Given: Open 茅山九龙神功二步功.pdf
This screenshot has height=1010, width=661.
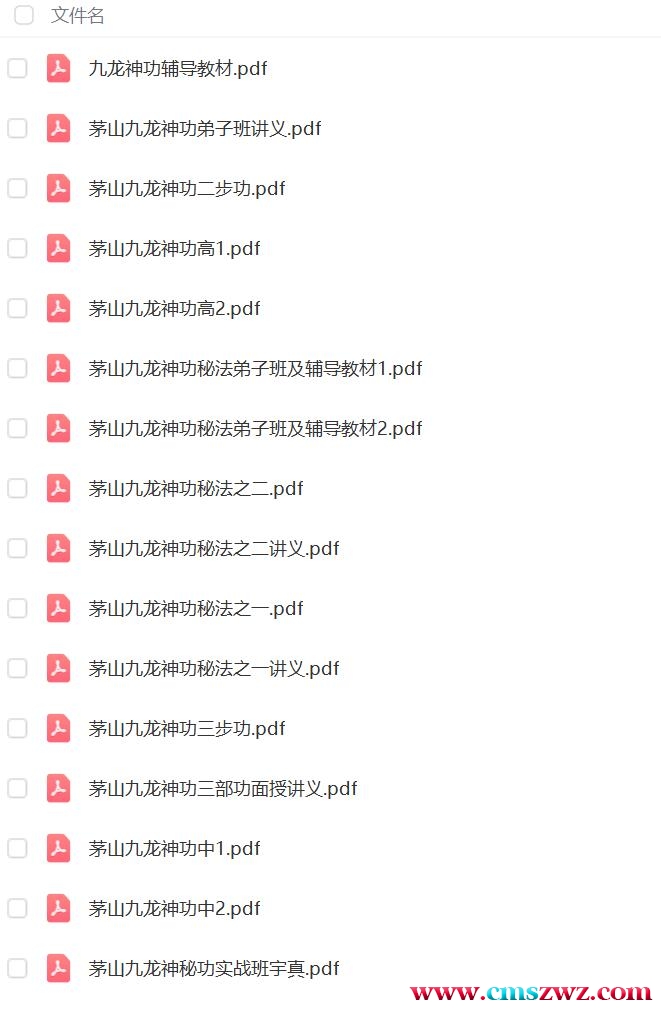Looking at the screenshot, I should click(x=186, y=189).
